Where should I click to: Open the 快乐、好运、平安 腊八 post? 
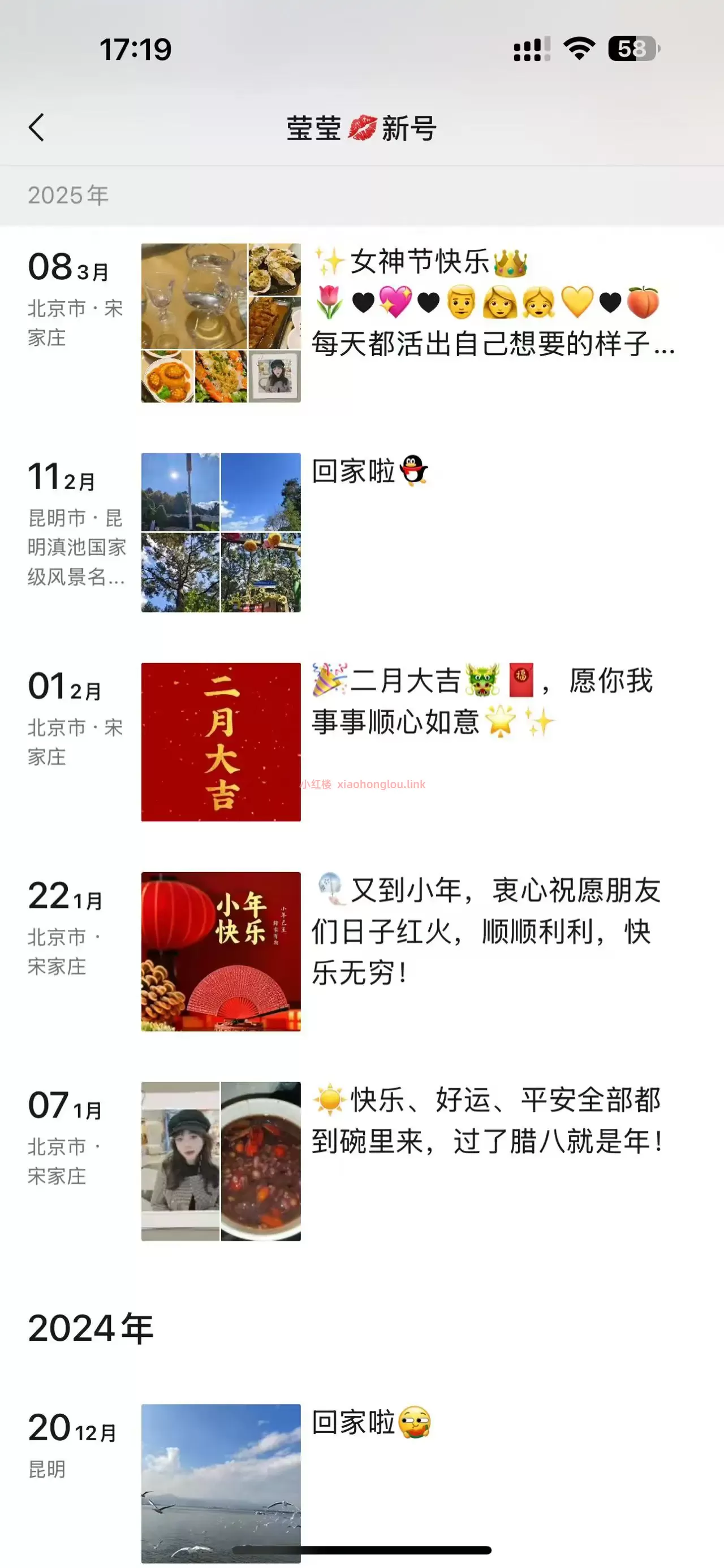coord(486,1121)
